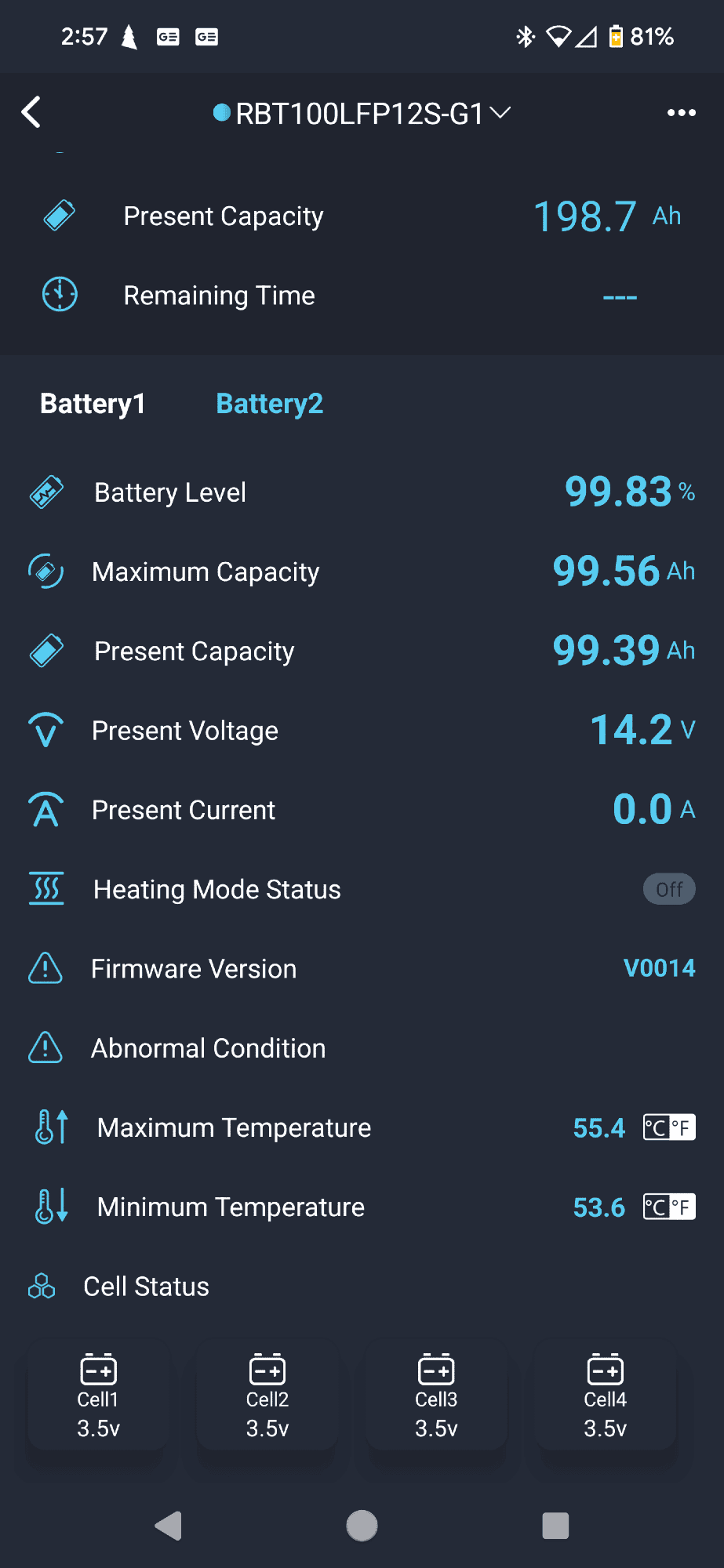
Task: Open the three-dot overflow menu
Action: pyautogui.click(x=681, y=113)
